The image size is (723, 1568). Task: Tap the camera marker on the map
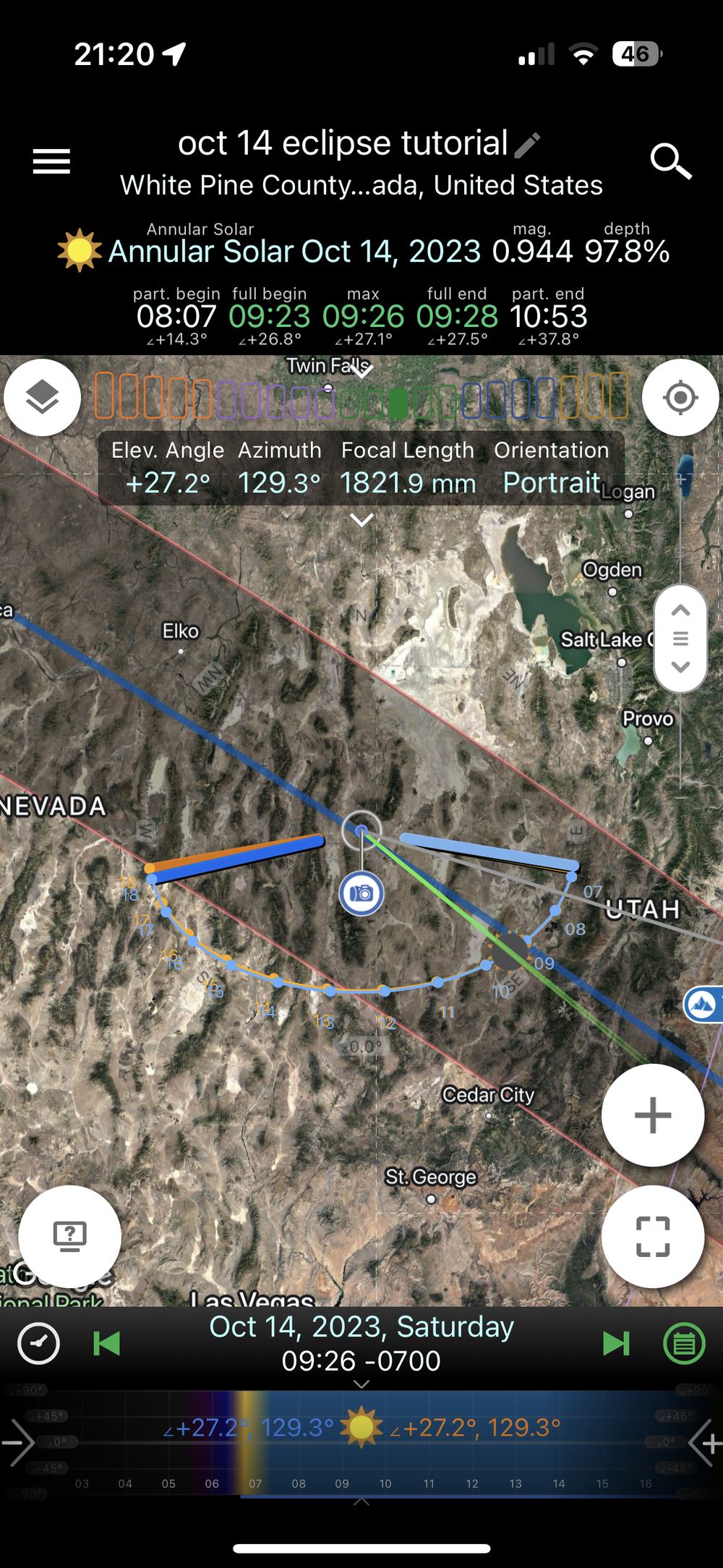[361, 893]
